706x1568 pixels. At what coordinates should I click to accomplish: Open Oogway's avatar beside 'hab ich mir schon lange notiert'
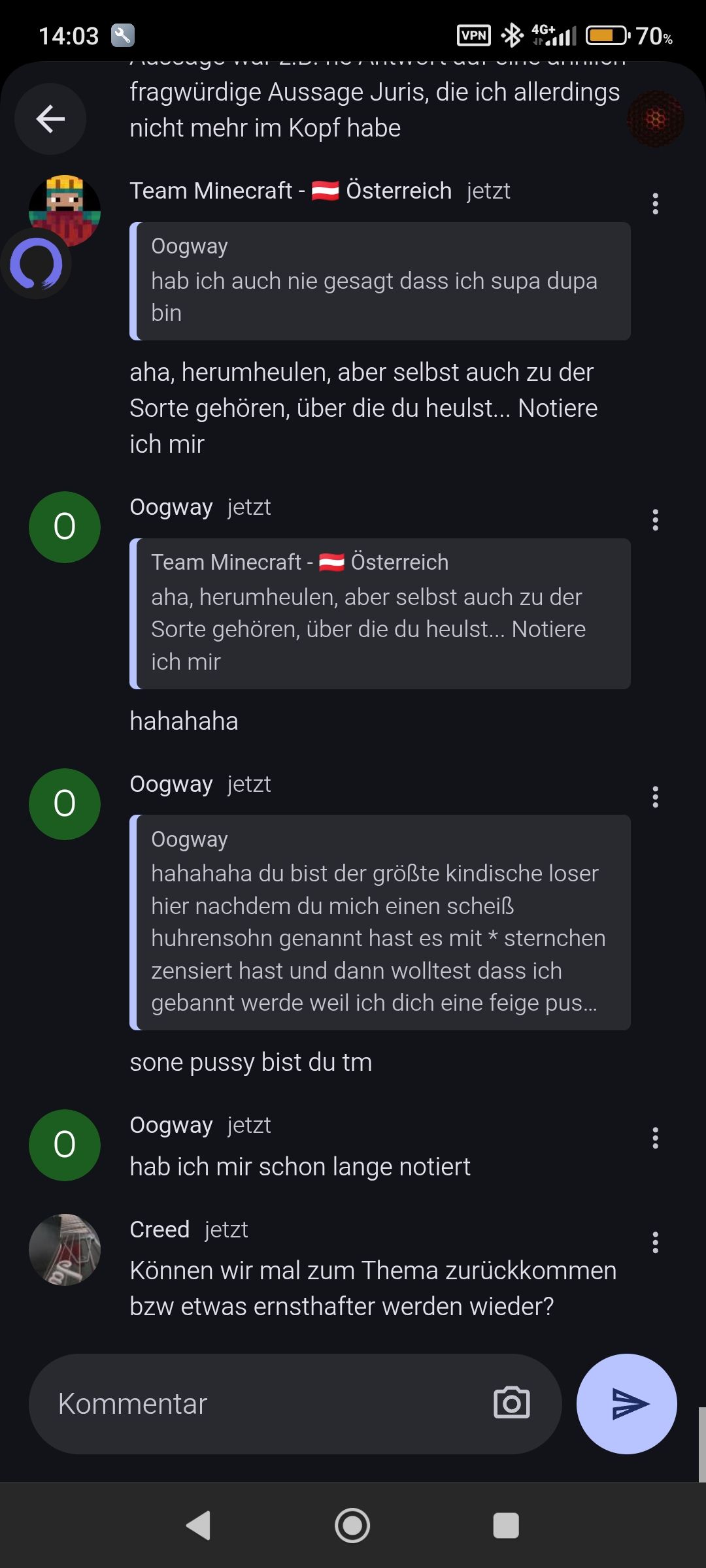click(x=65, y=1145)
